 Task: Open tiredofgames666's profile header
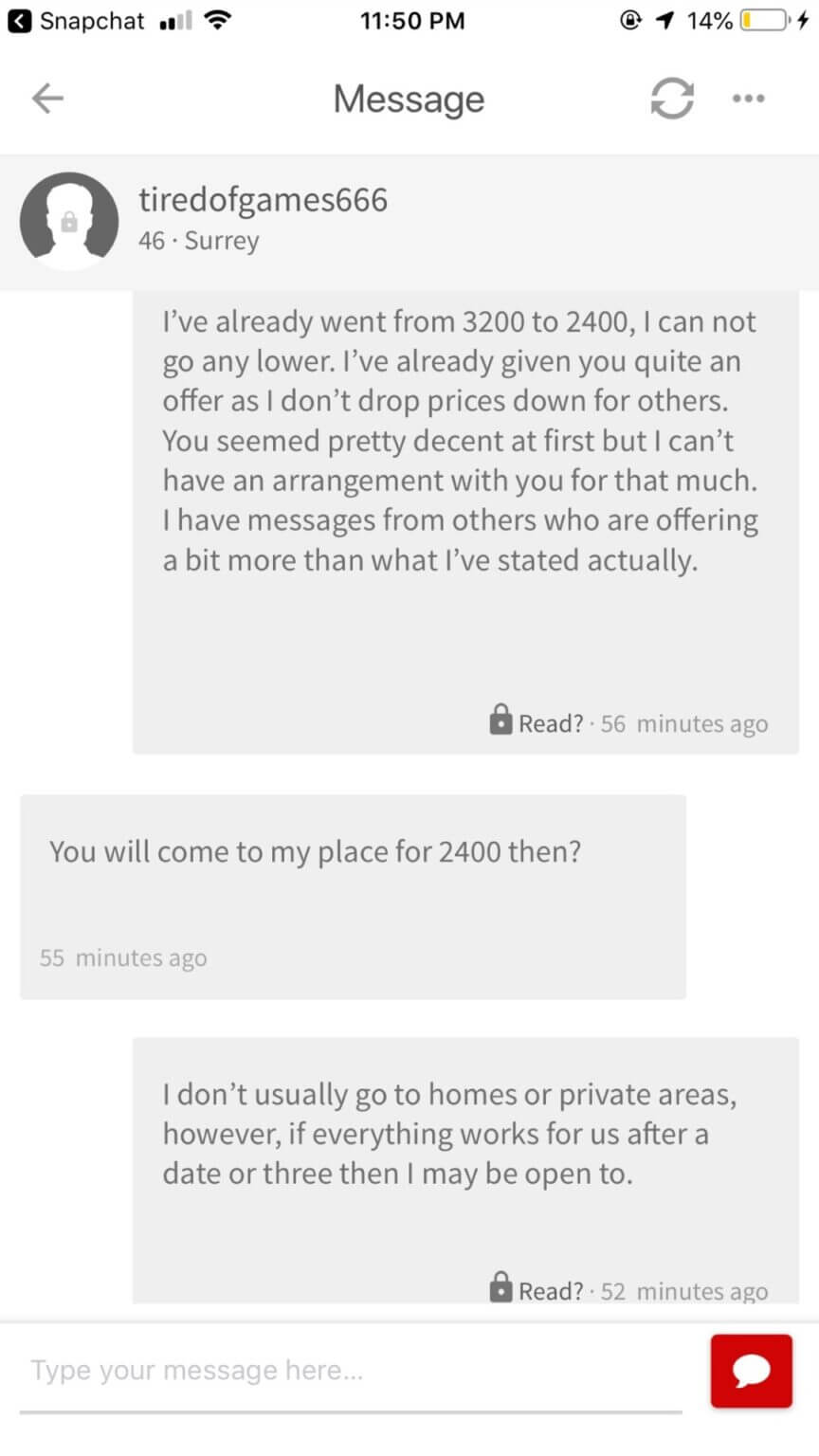409,222
